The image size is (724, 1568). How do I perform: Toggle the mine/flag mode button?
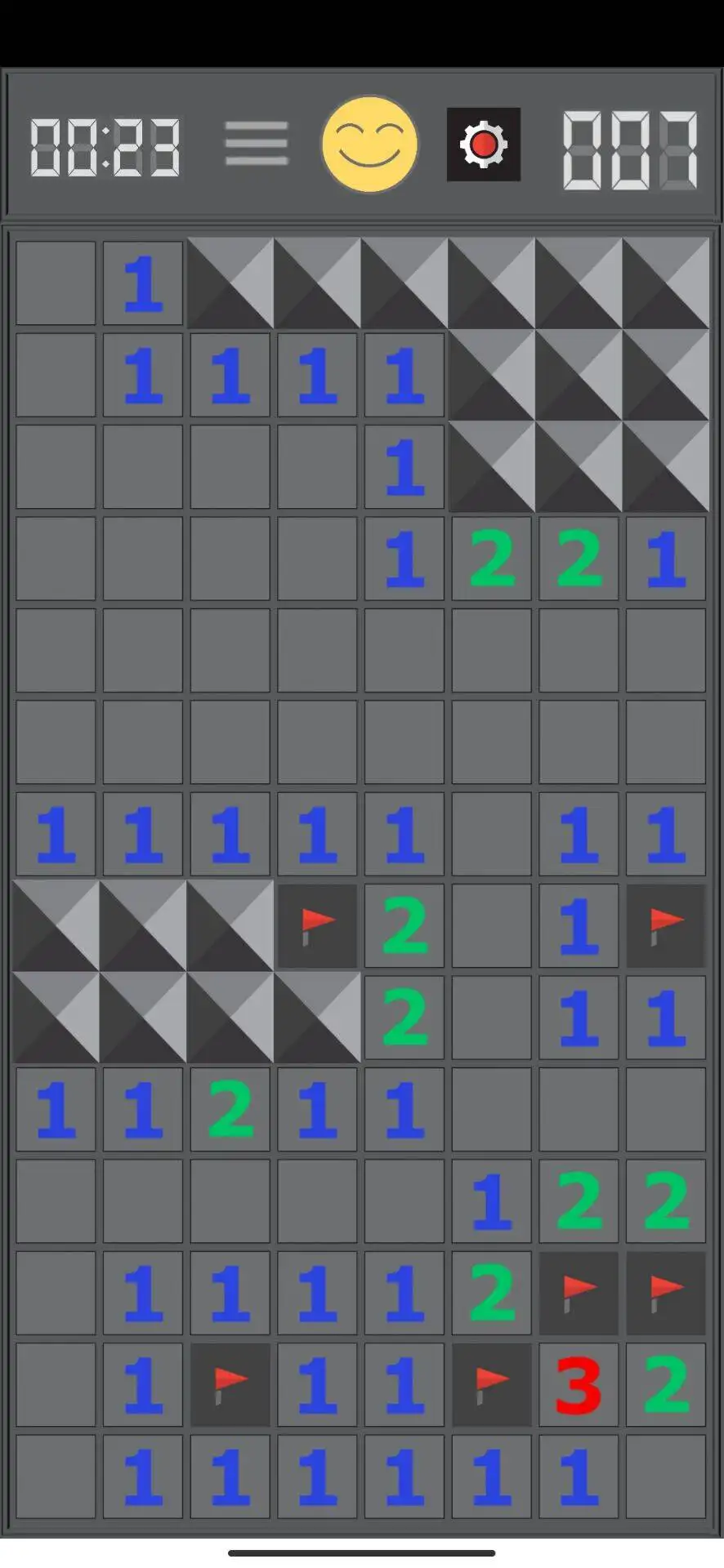483,145
